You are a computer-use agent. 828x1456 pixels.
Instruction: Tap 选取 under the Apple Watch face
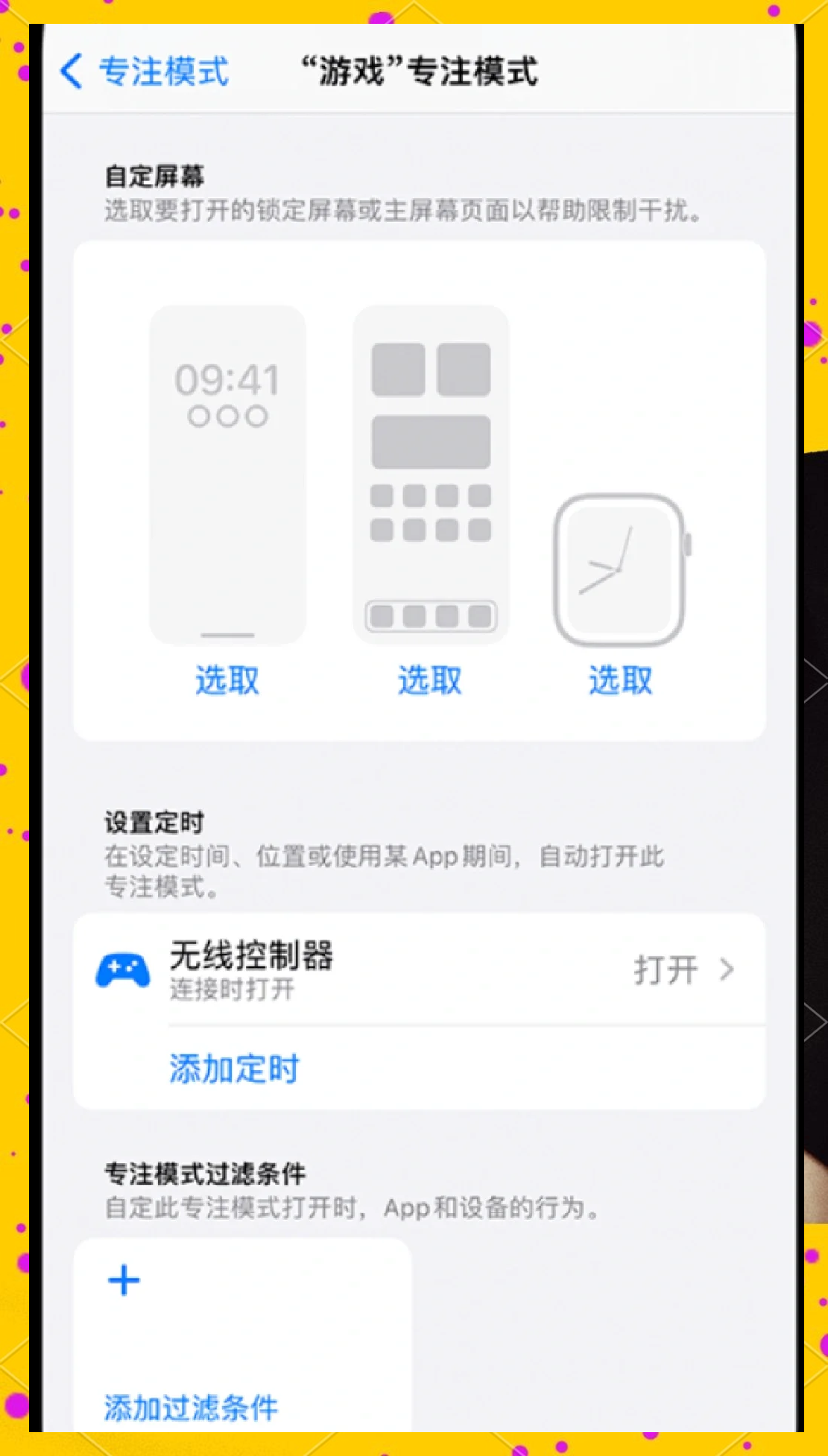[620, 680]
